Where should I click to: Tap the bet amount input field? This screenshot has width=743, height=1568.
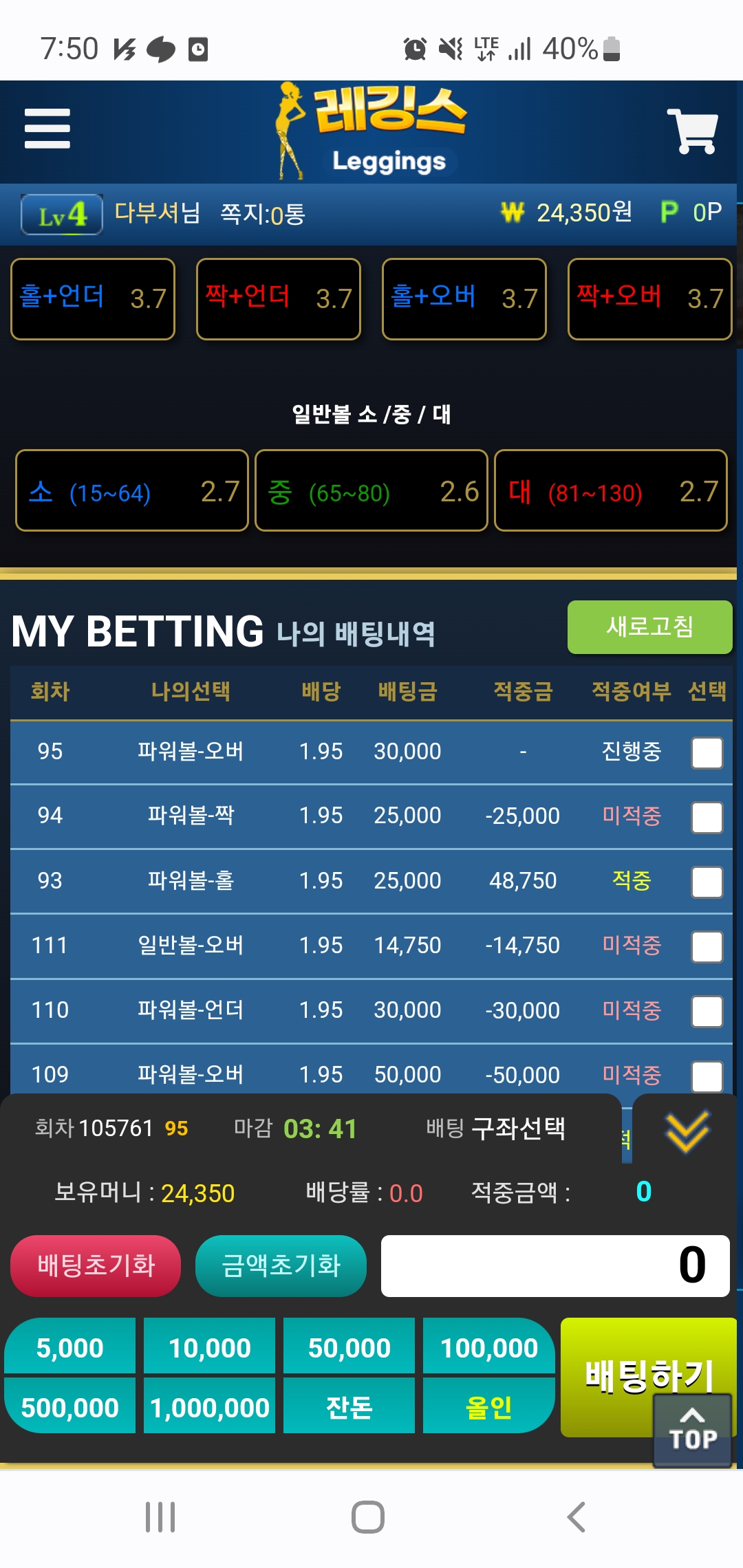pyautogui.click(x=554, y=1265)
